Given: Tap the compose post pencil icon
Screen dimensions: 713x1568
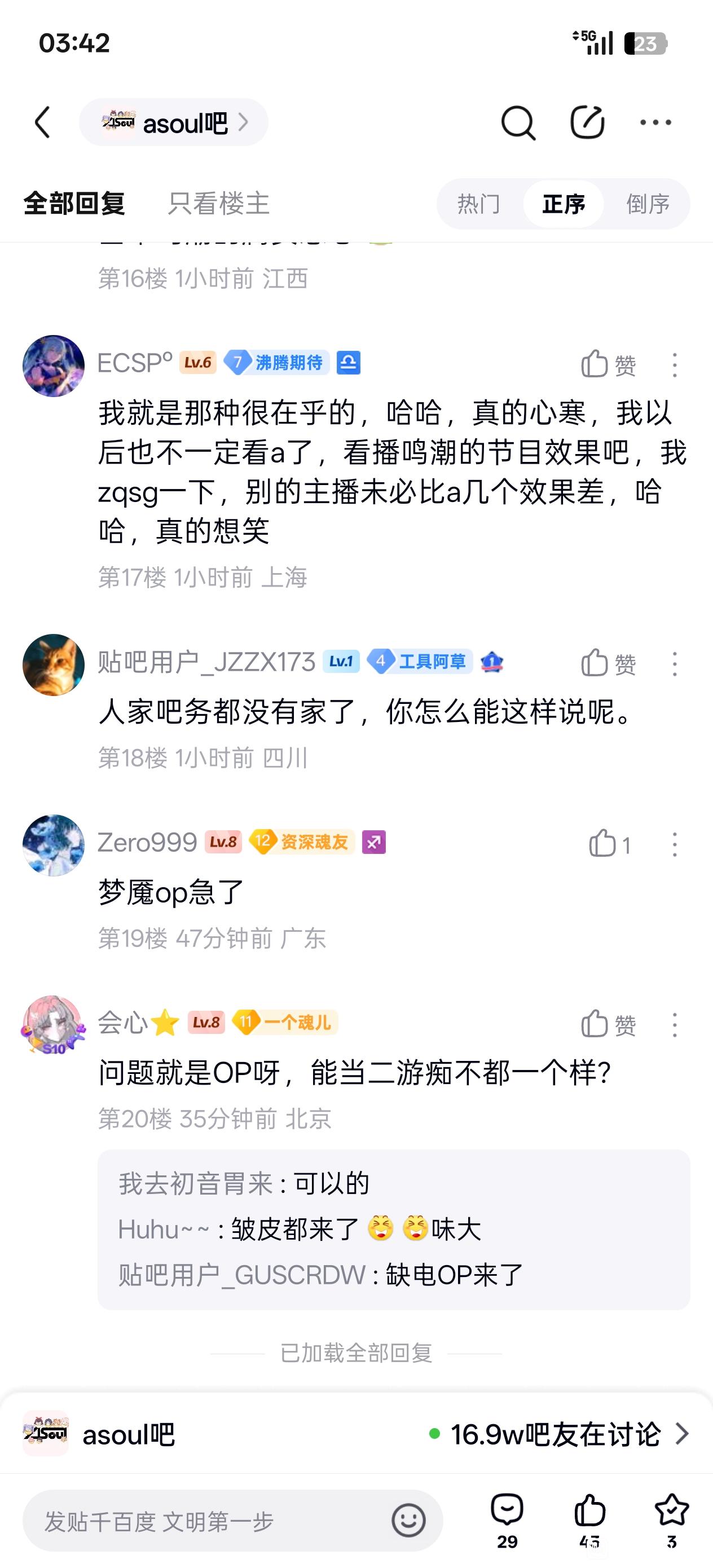Looking at the screenshot, I should tap(587, 122).
